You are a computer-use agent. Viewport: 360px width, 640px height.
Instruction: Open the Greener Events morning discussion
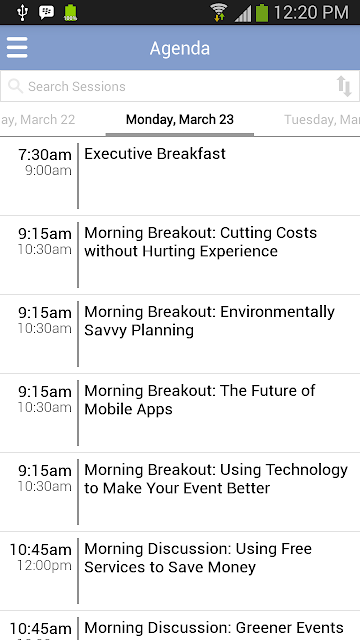click(180, 626)
